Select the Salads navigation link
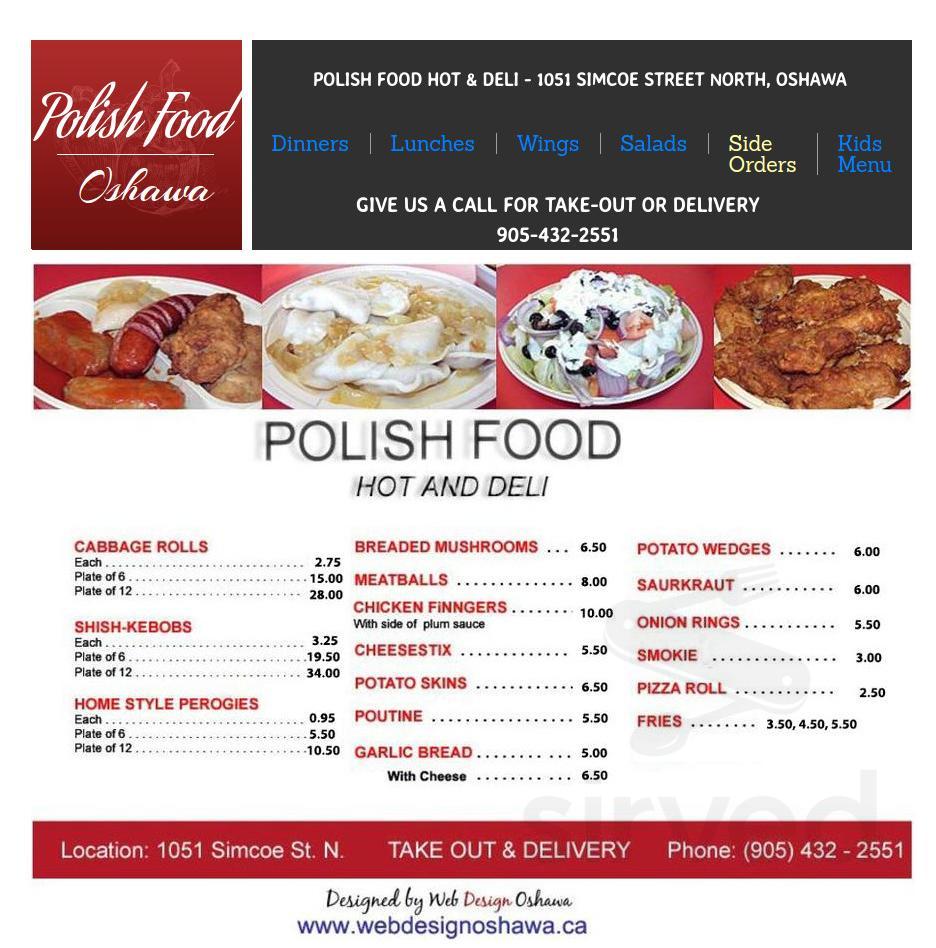The image size is (936, 948). (x=652, y=144)
